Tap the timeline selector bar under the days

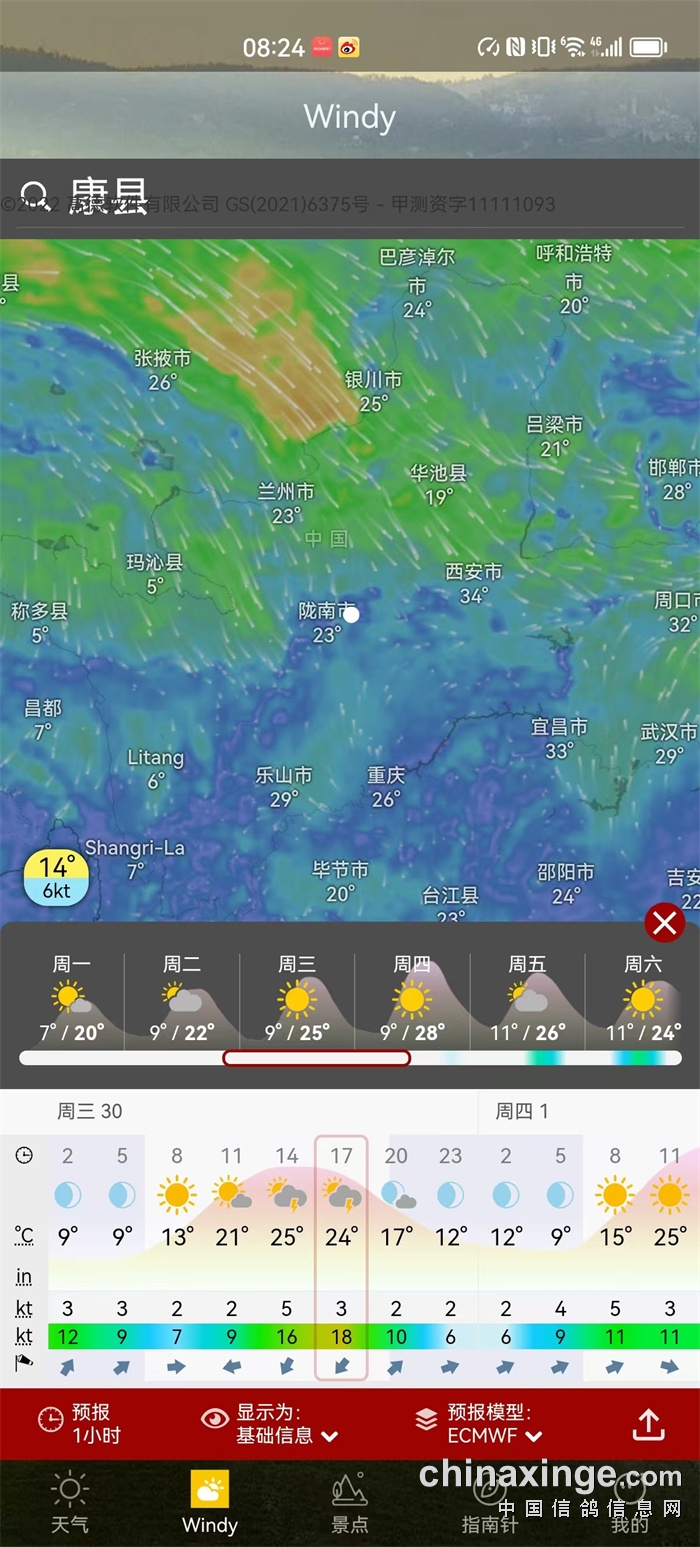pos(316,1058)
